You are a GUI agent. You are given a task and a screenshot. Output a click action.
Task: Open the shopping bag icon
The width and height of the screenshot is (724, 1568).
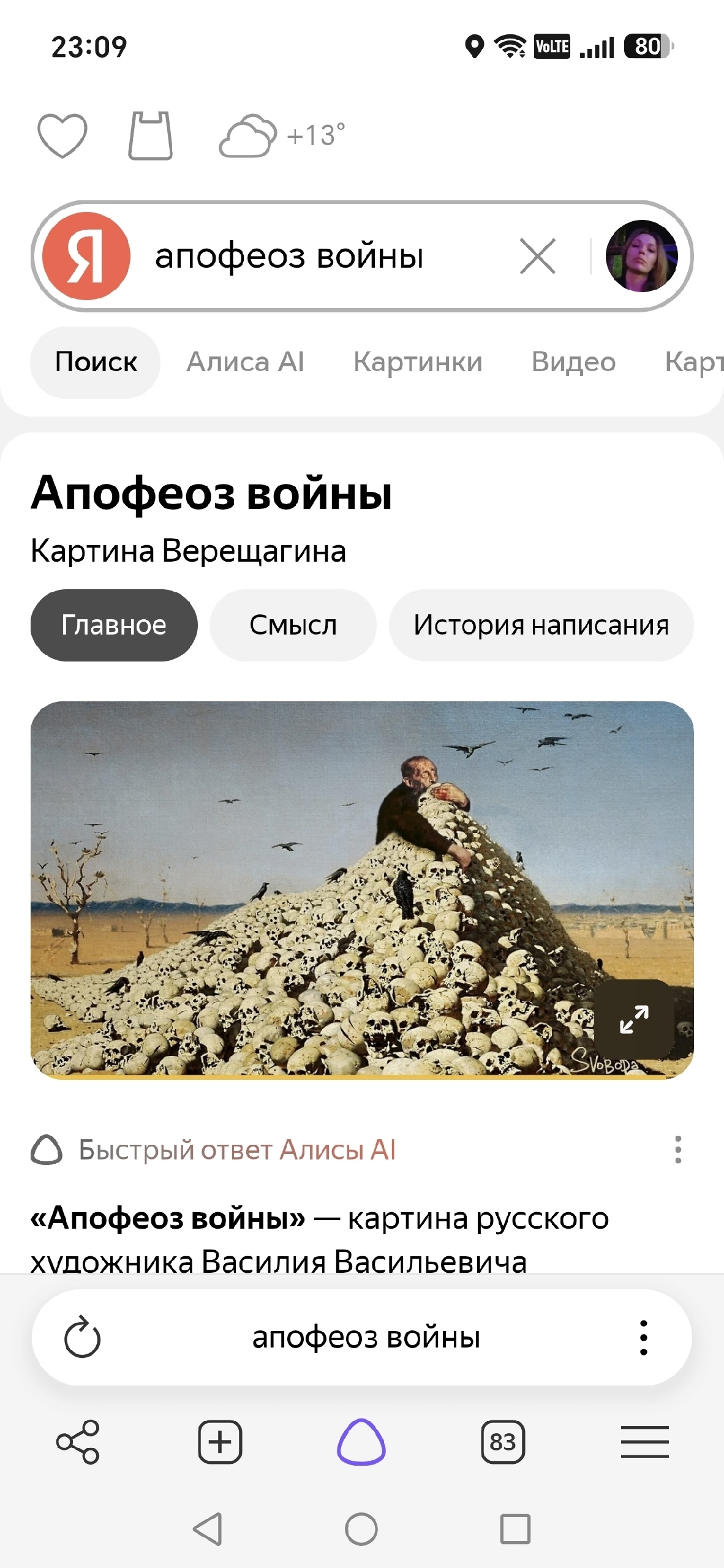pyautogui.click(x=151, y=135)
